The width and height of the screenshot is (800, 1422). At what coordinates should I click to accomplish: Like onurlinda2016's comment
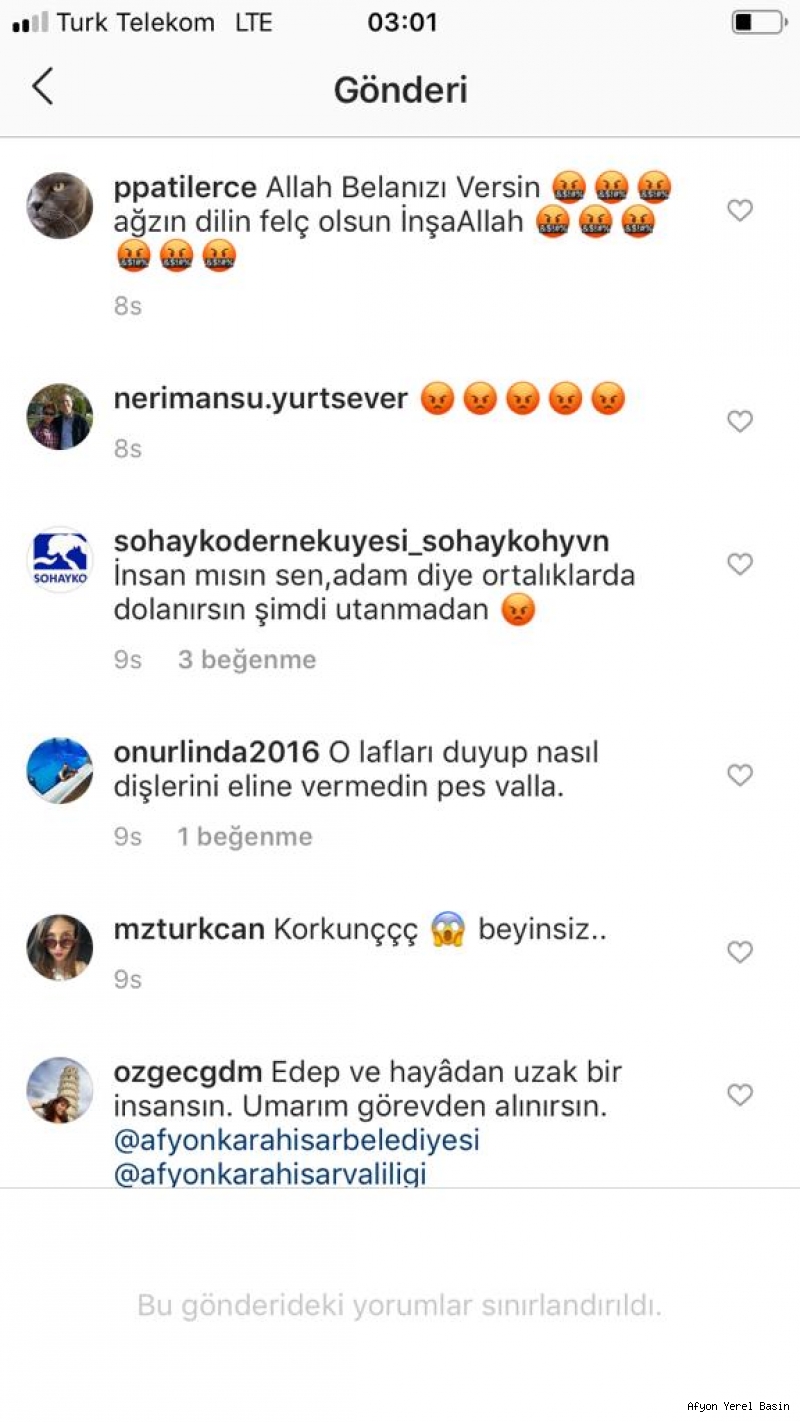pos(739,775)
